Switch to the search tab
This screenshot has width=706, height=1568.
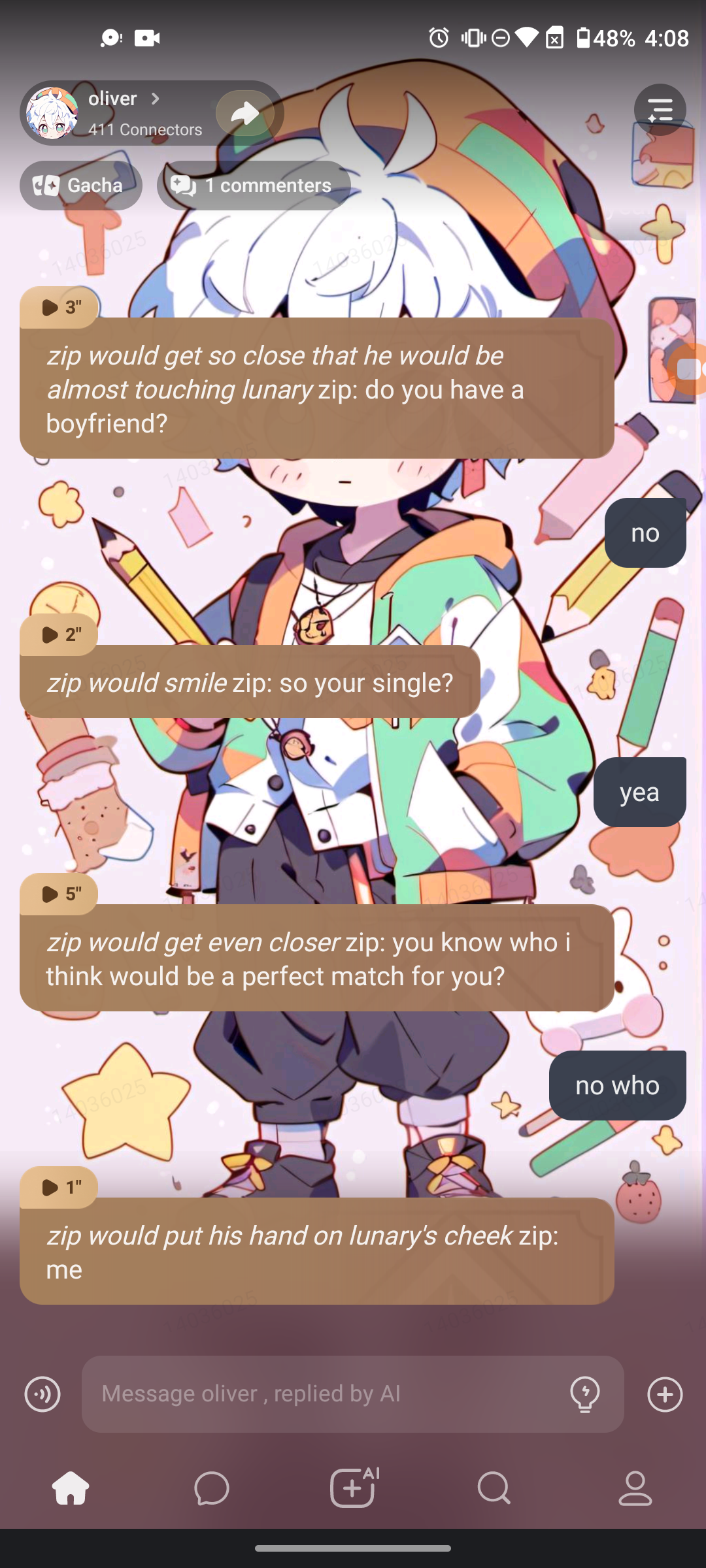pyautogui.click(x=494, y=1488)
